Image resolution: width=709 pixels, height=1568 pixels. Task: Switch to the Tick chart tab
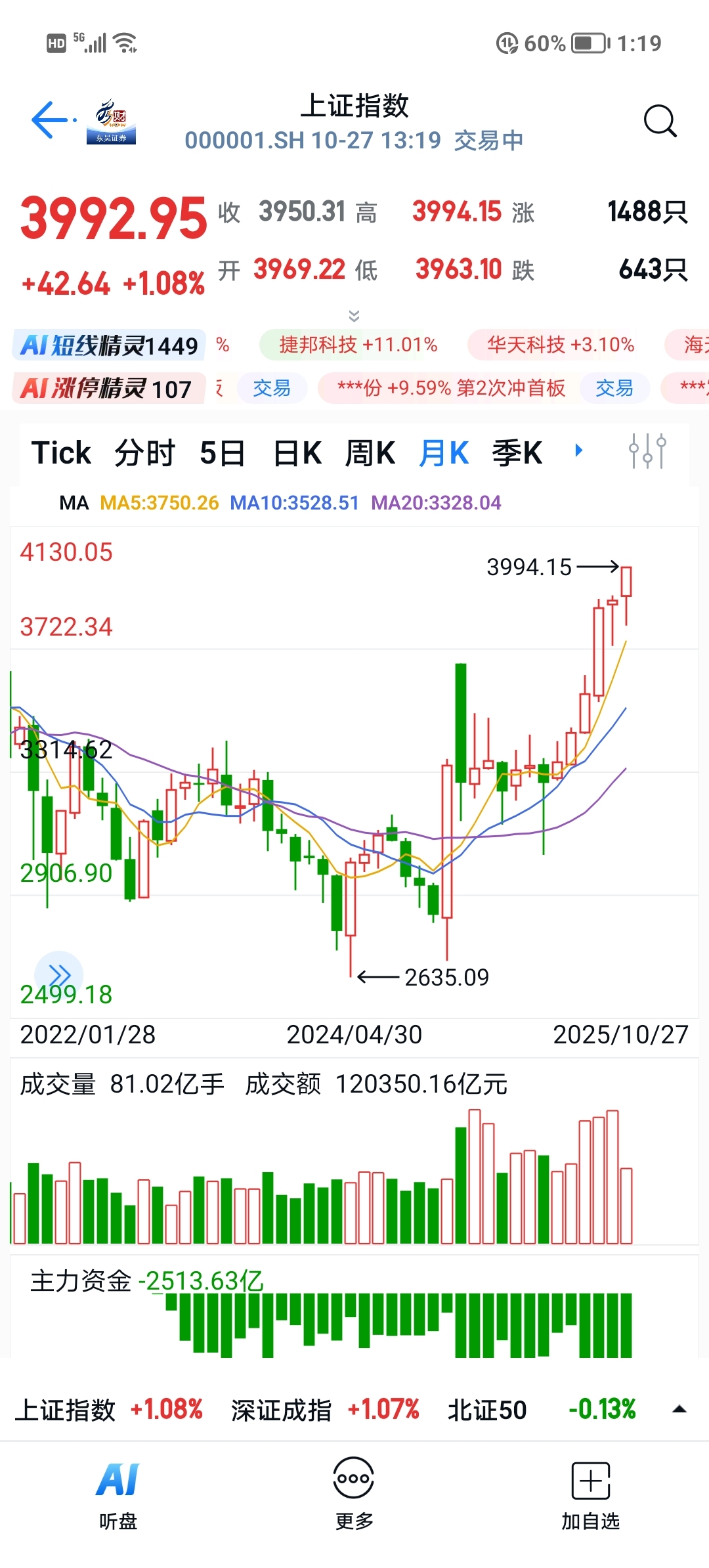61,453
